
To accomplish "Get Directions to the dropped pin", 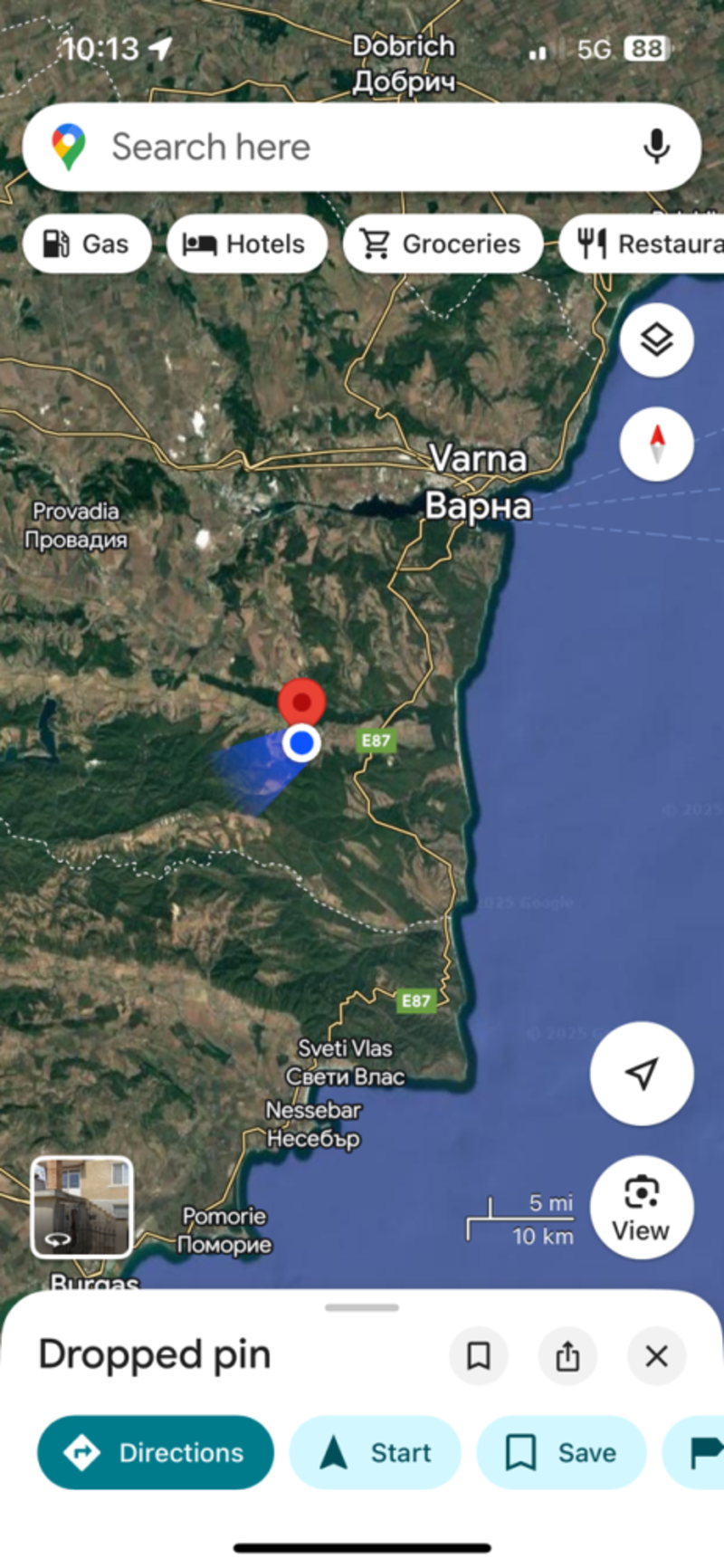I will pos(156,1452).
